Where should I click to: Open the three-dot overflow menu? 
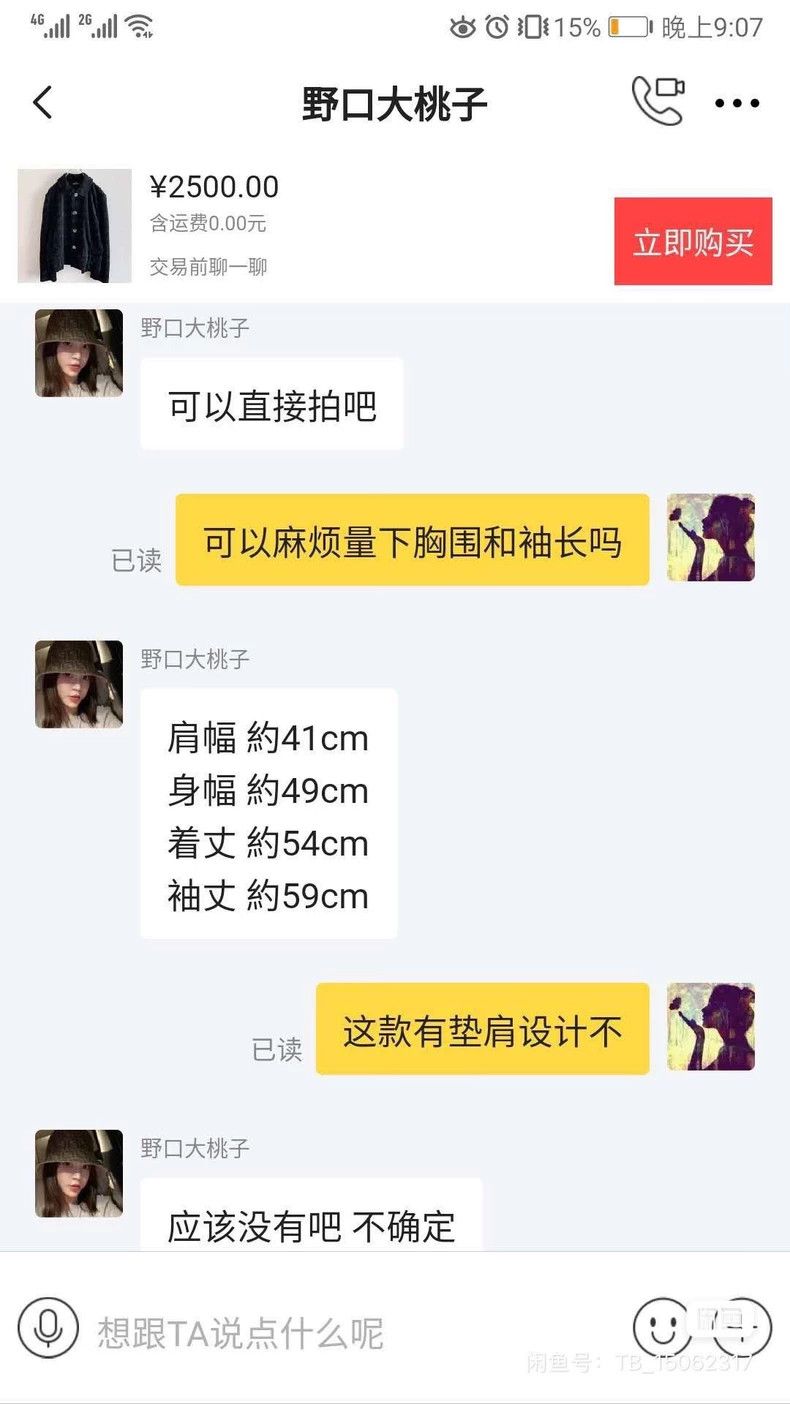[737, 102]
